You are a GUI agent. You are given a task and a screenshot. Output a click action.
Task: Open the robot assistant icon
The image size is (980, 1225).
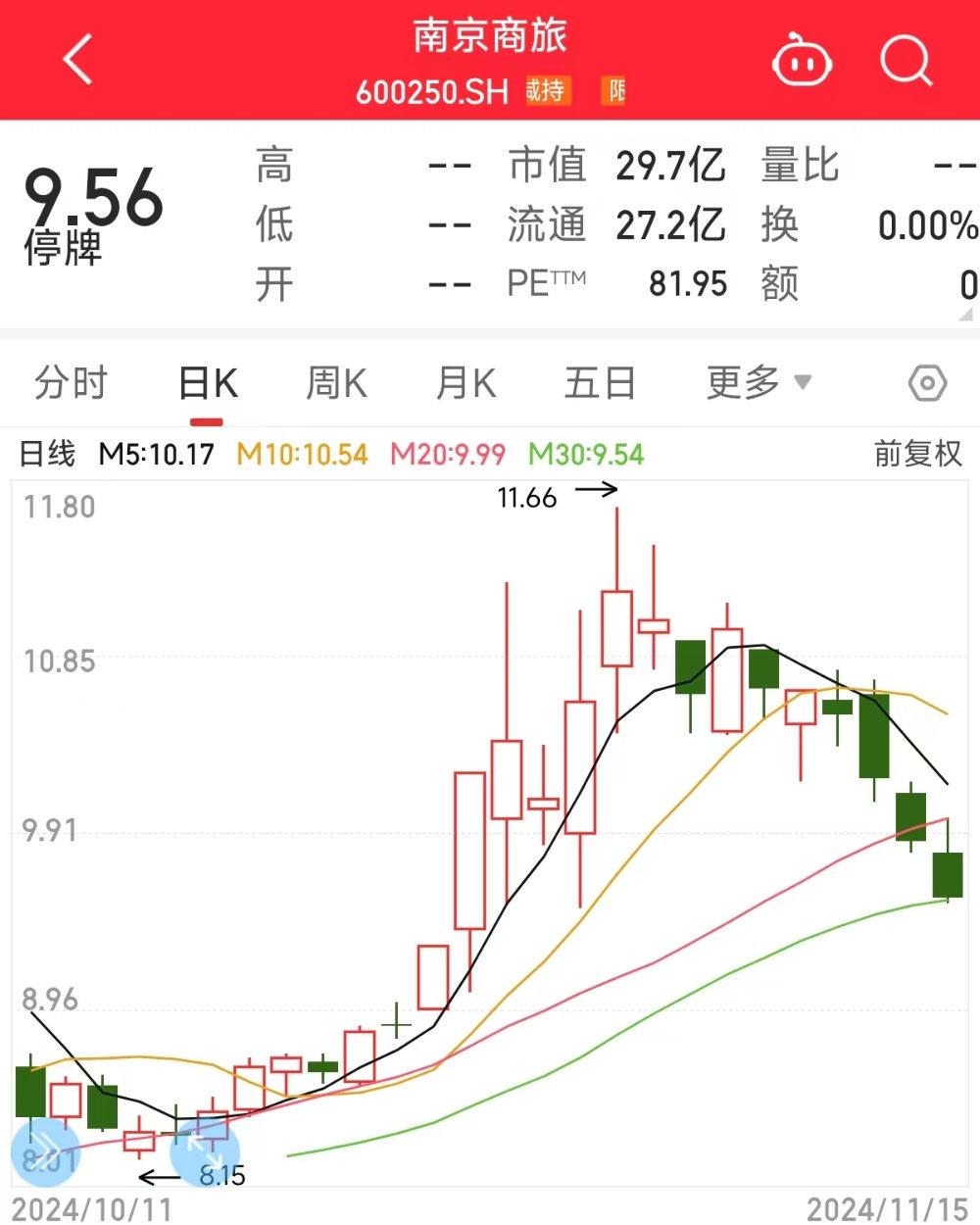coord(802,63)
